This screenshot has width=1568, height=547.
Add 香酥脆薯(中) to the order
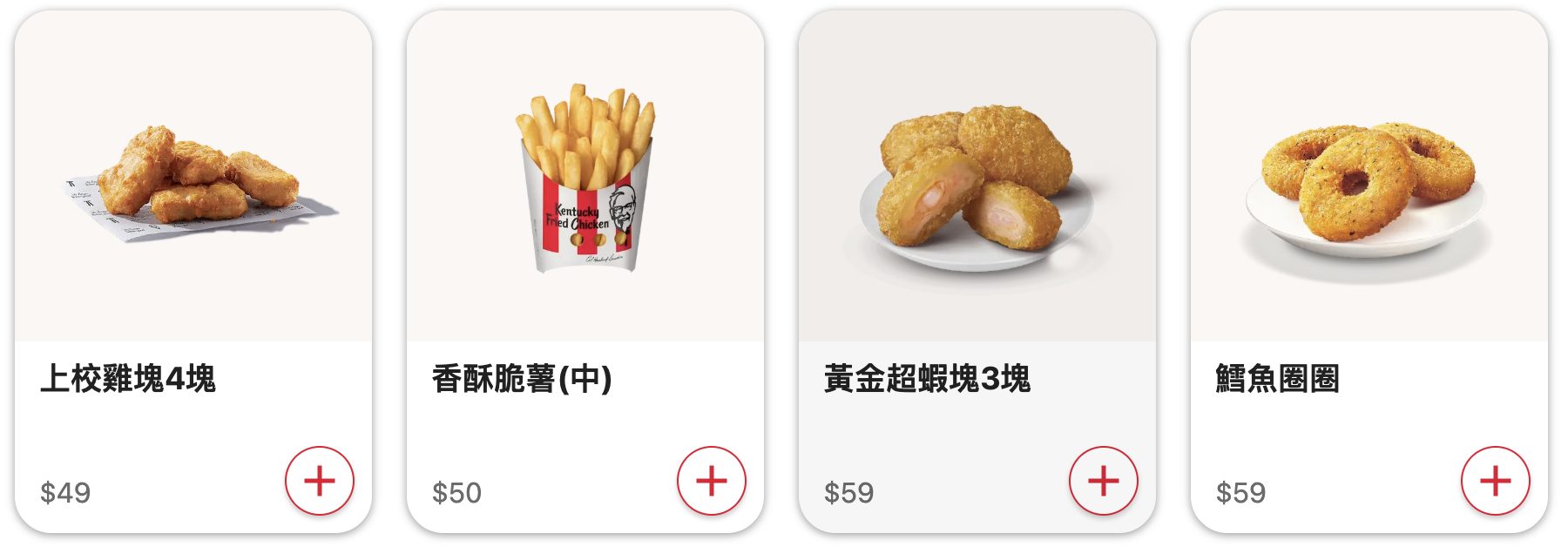712,481
